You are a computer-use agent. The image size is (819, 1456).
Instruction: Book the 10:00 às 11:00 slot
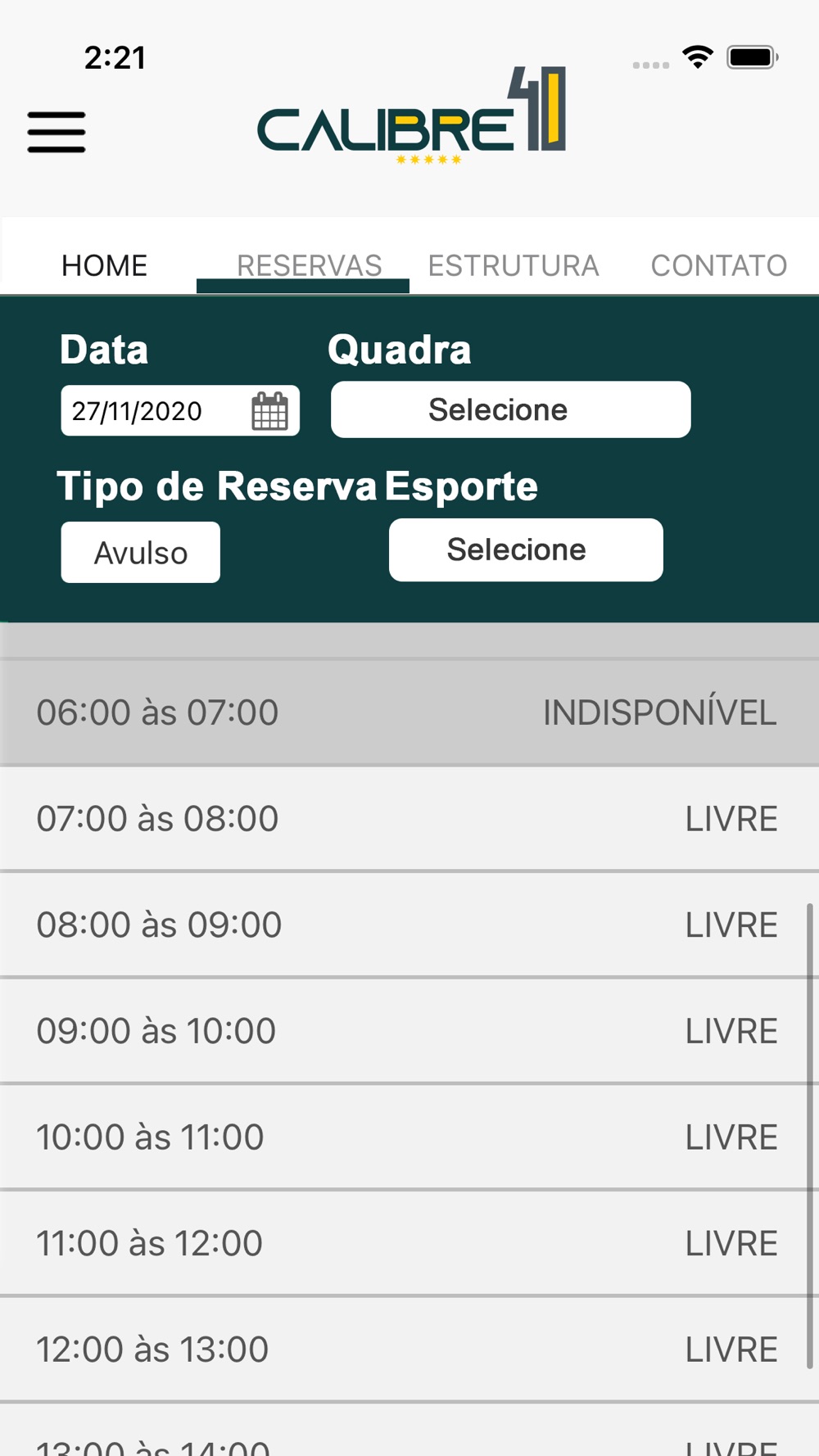pyautogui.click(x=409, y=1137)
